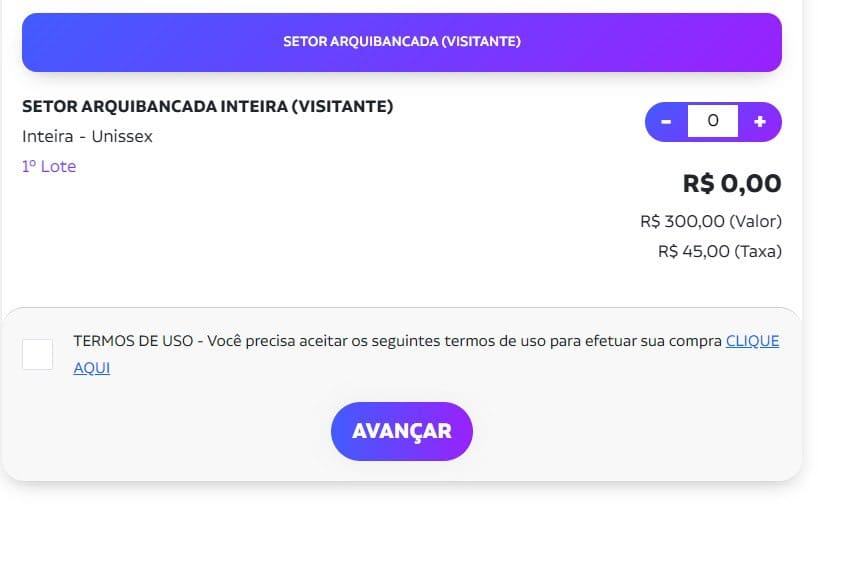Open the CLIQUE AQUI terms link
The height and width of the screenshot is (582, 852).
[x=751, y=341]
